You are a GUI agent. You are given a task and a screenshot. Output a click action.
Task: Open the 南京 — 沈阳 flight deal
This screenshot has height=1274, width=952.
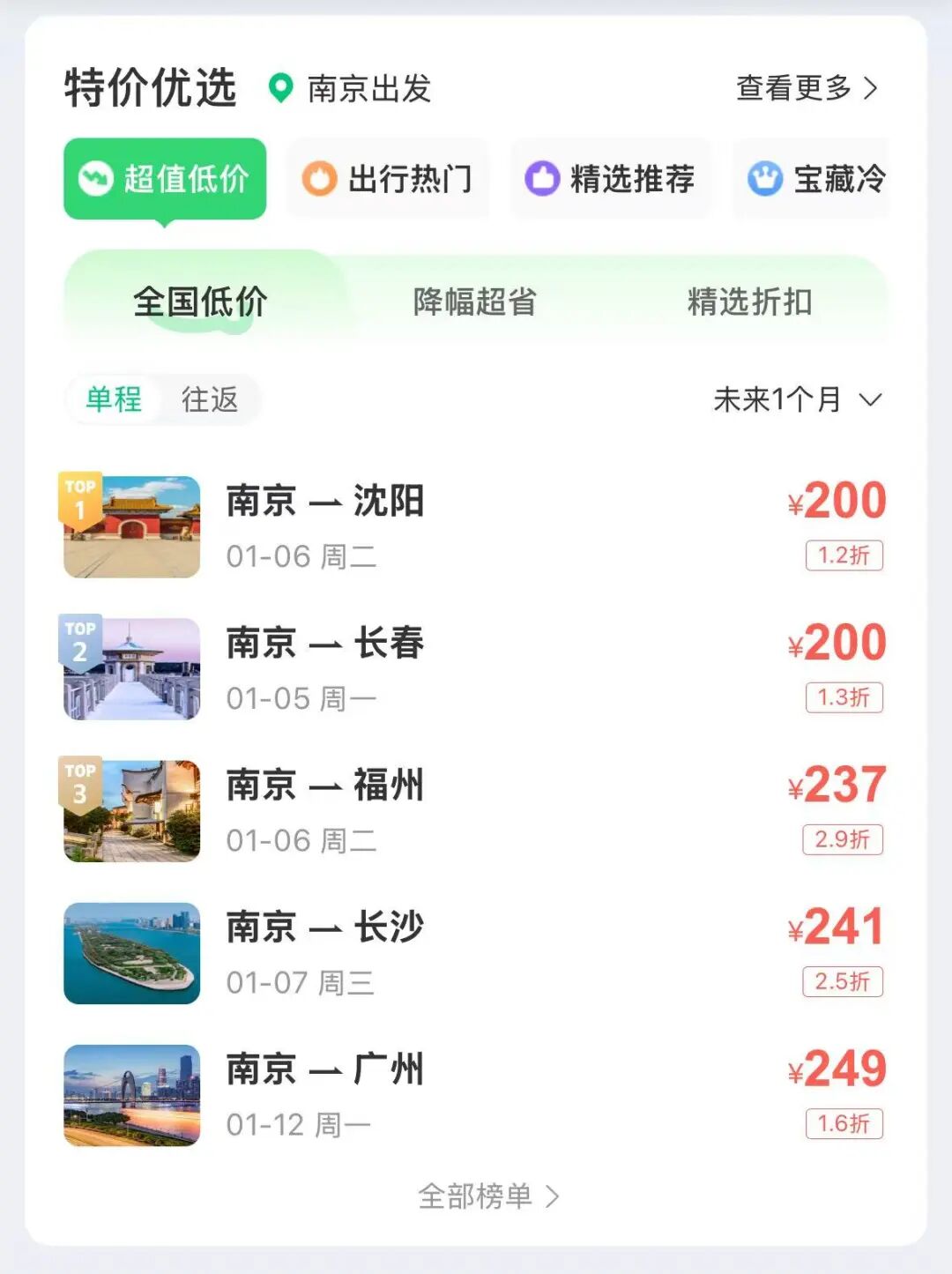coord(474,527)
